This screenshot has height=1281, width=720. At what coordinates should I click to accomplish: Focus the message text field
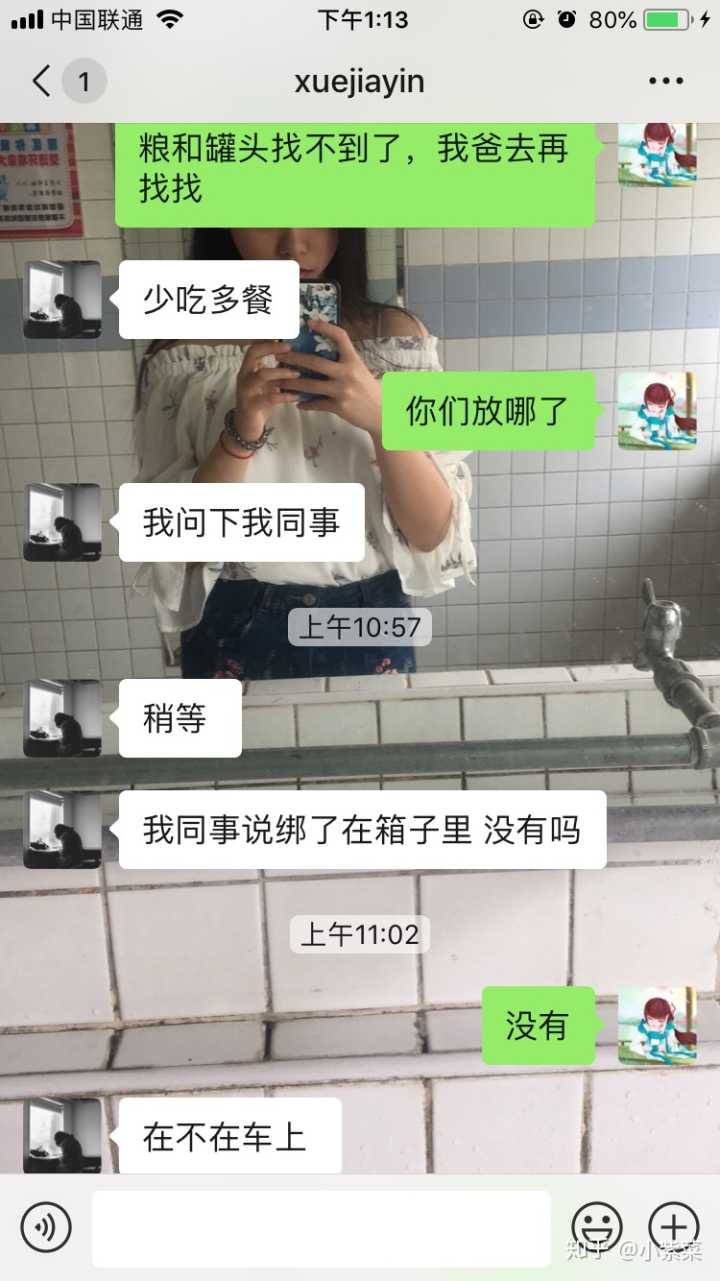click(320, 1228)
